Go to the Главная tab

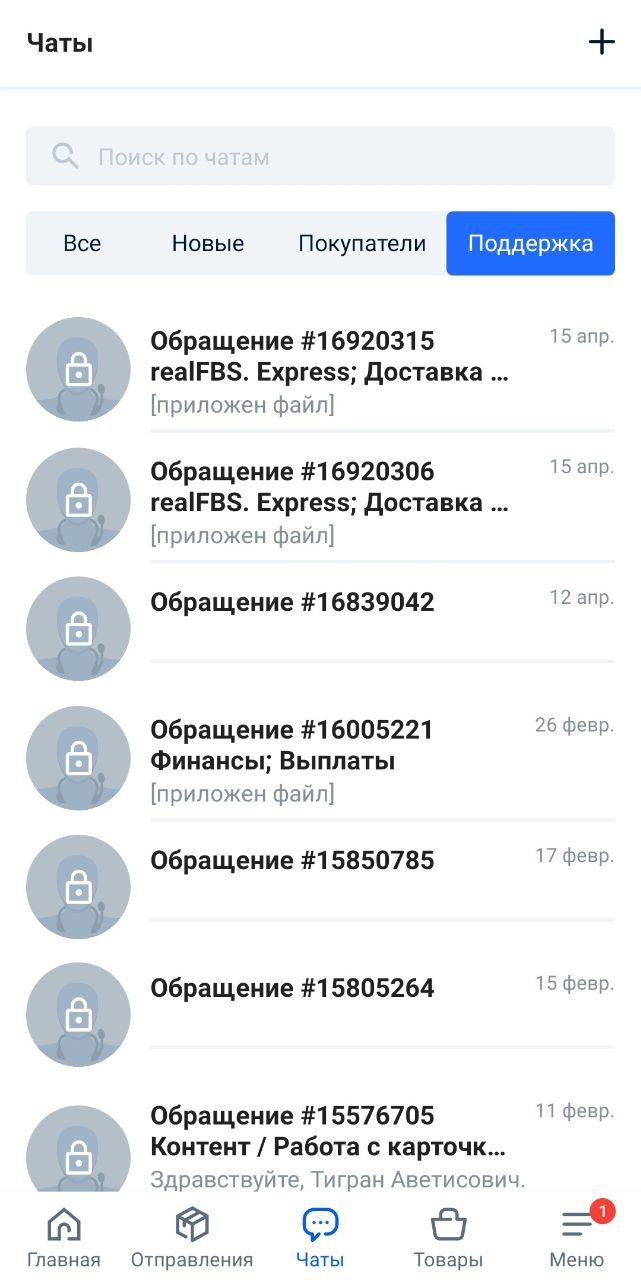64,1238
